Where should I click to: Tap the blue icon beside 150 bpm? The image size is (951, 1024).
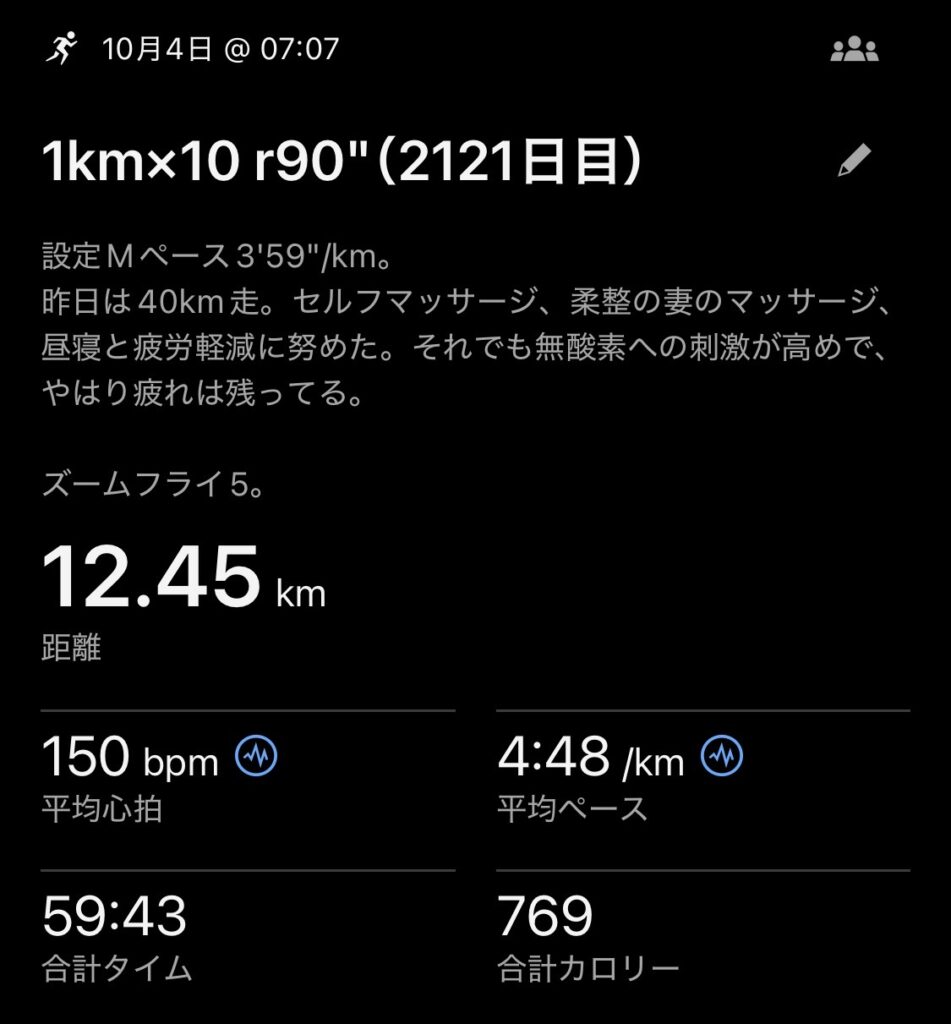[256, 757]
